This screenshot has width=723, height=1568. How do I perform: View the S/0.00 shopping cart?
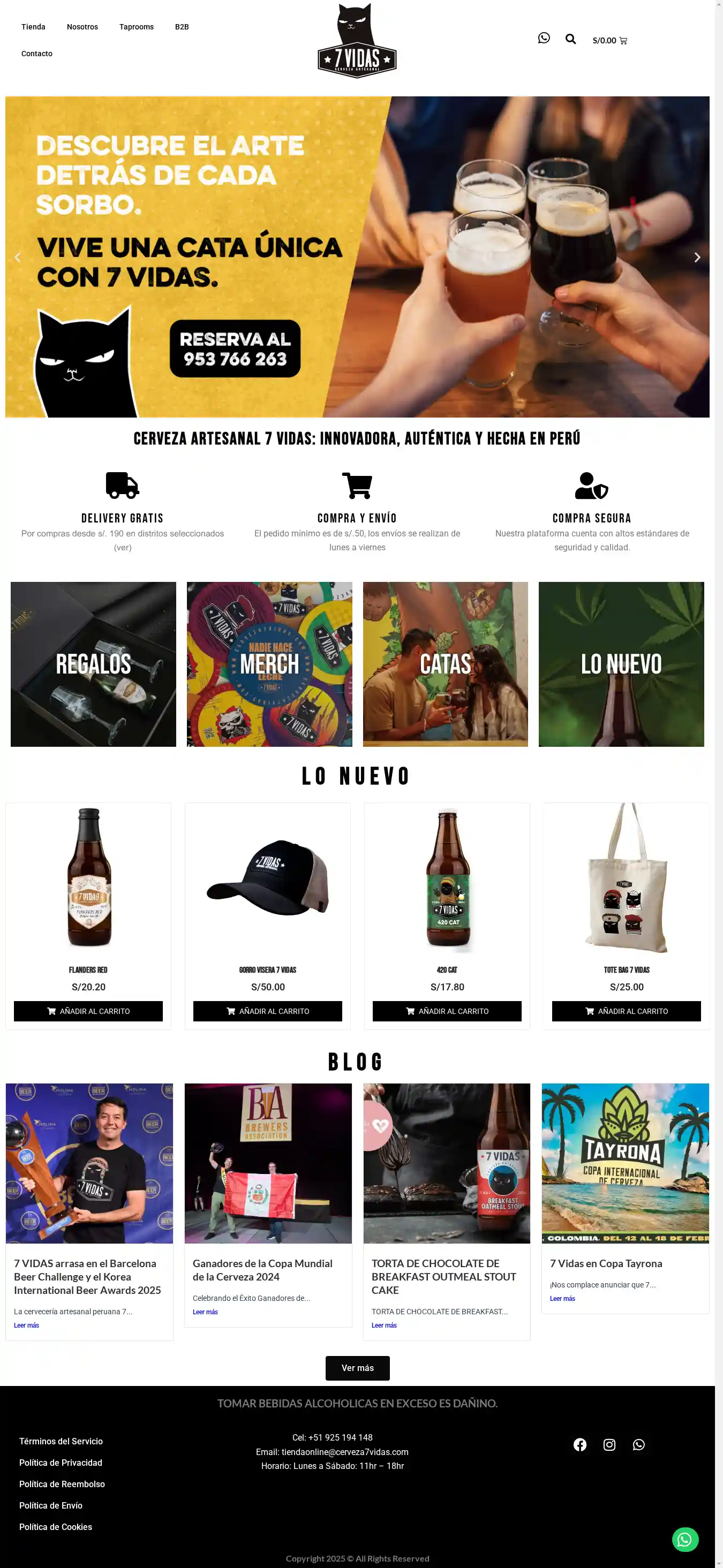(609, 41)
